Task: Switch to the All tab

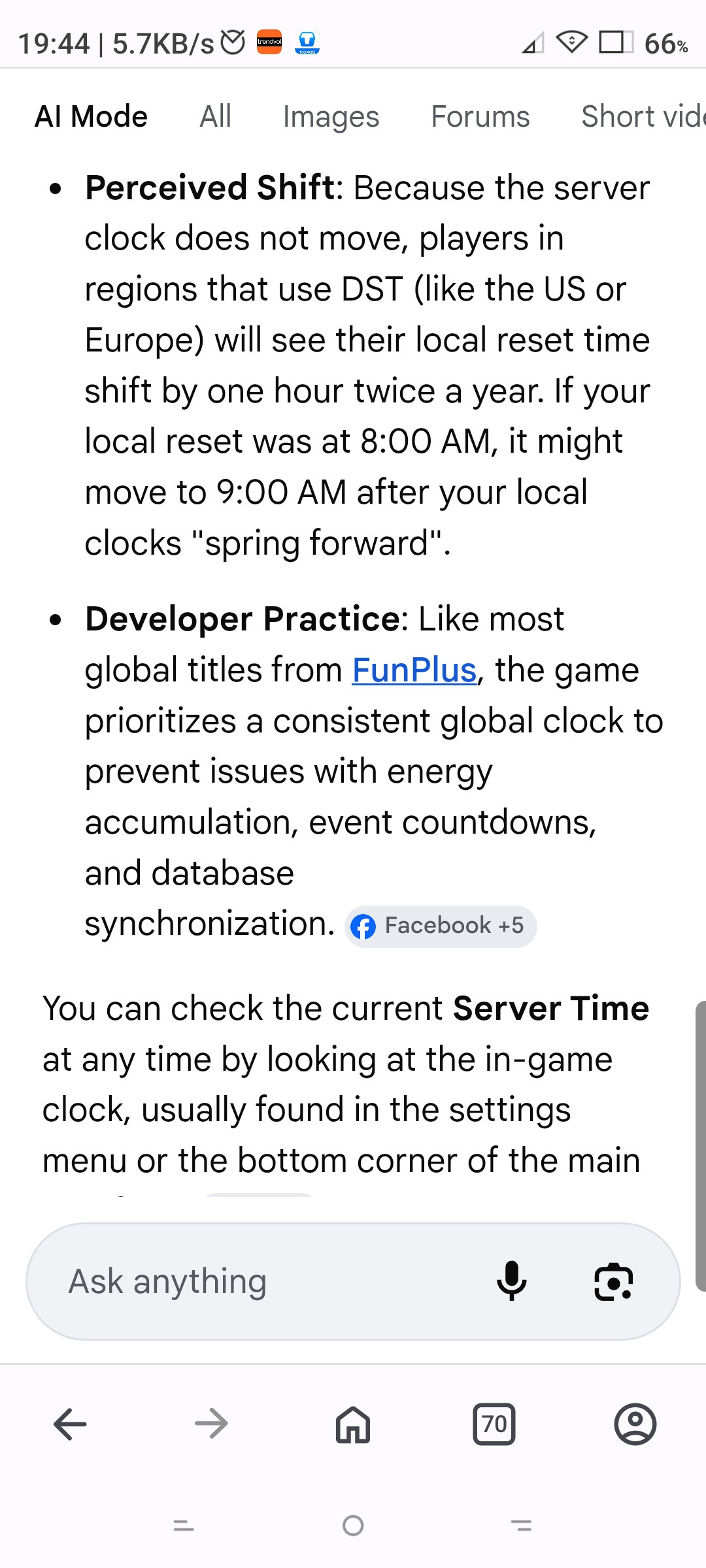Action: tap(215, 117)
